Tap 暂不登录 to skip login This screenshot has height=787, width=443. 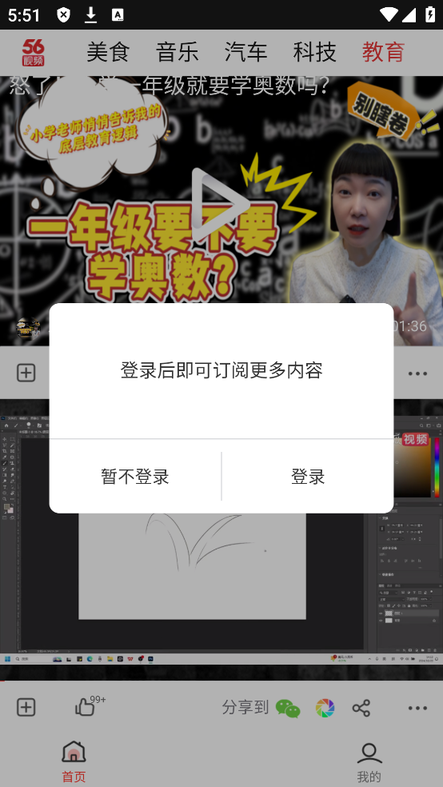click(x=135, y=476)
